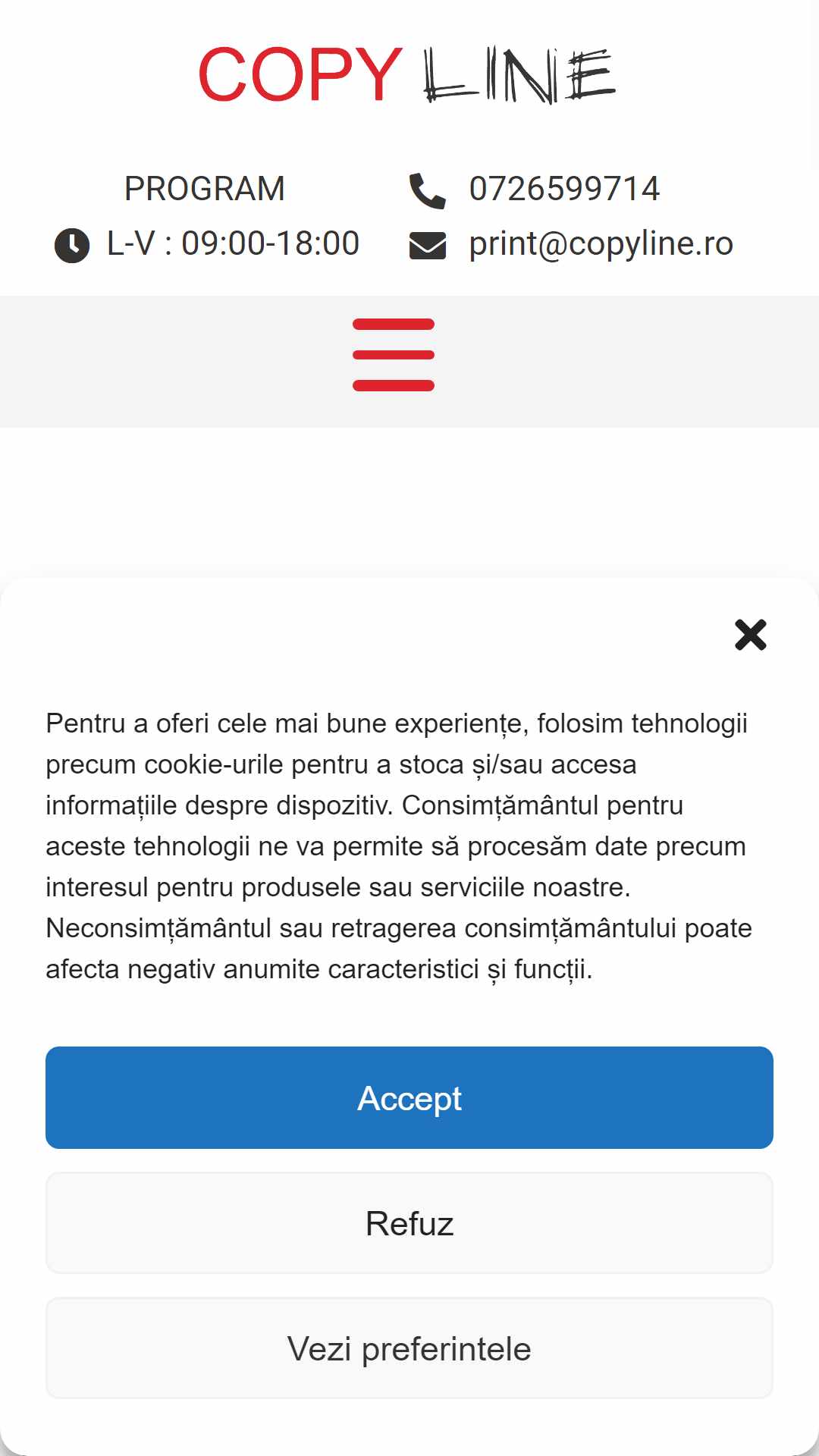
Task: Email print@copyline.ro
Action: pyautogui.click(x=601, y=244)
